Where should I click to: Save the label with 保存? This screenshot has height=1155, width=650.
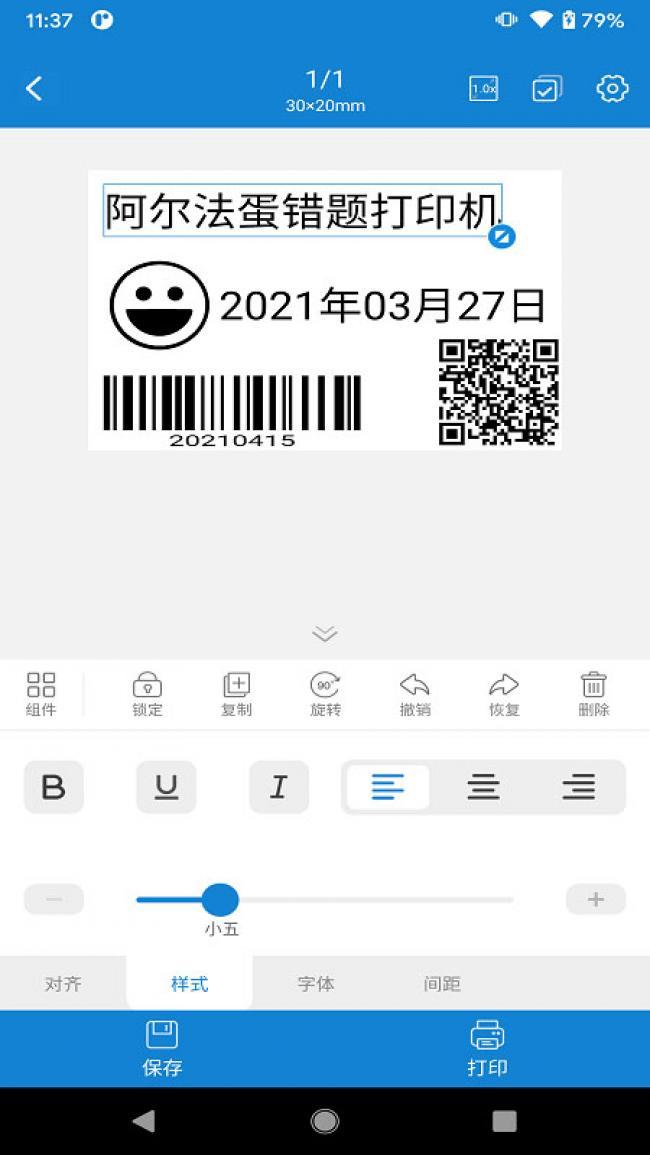click(162, 1048)
